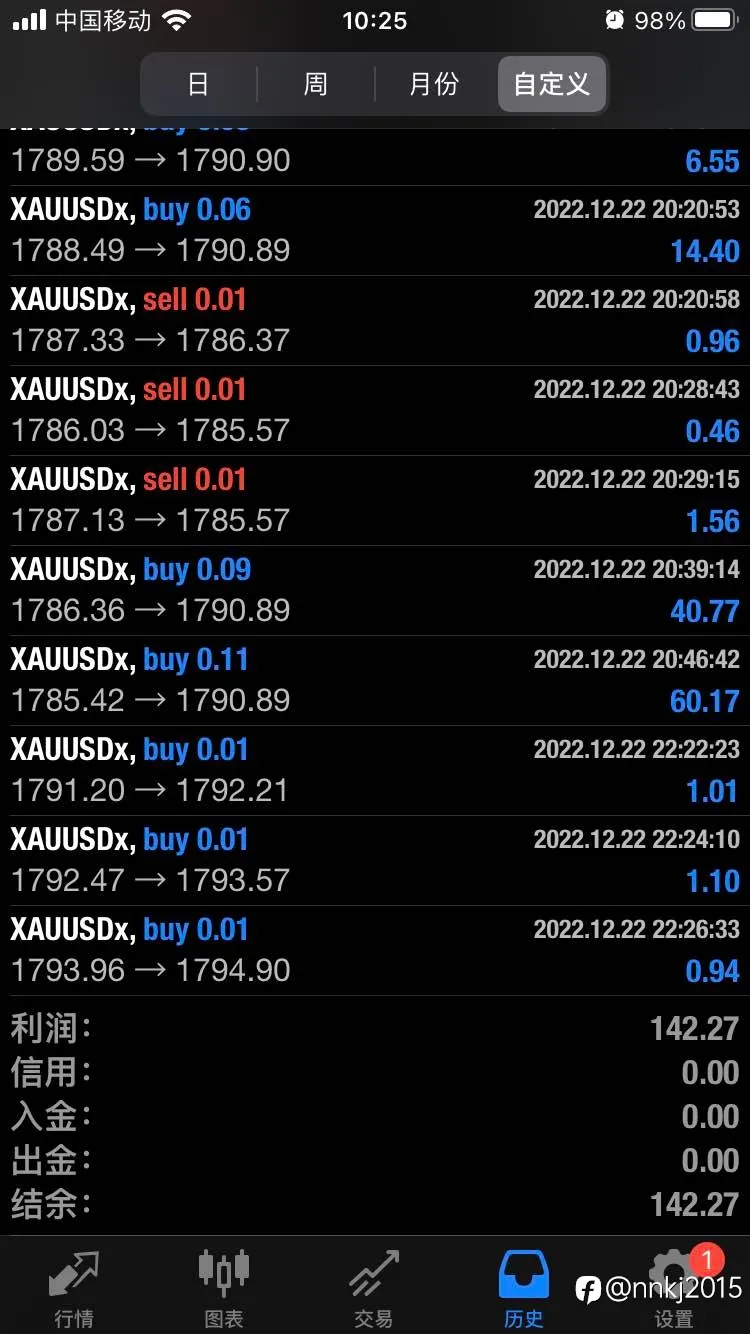Image resolution: width=750 pixels, height=1334 pixels.
Task: Open the sell 0.01 trade at 20:29:15
Action: point(375,501)
